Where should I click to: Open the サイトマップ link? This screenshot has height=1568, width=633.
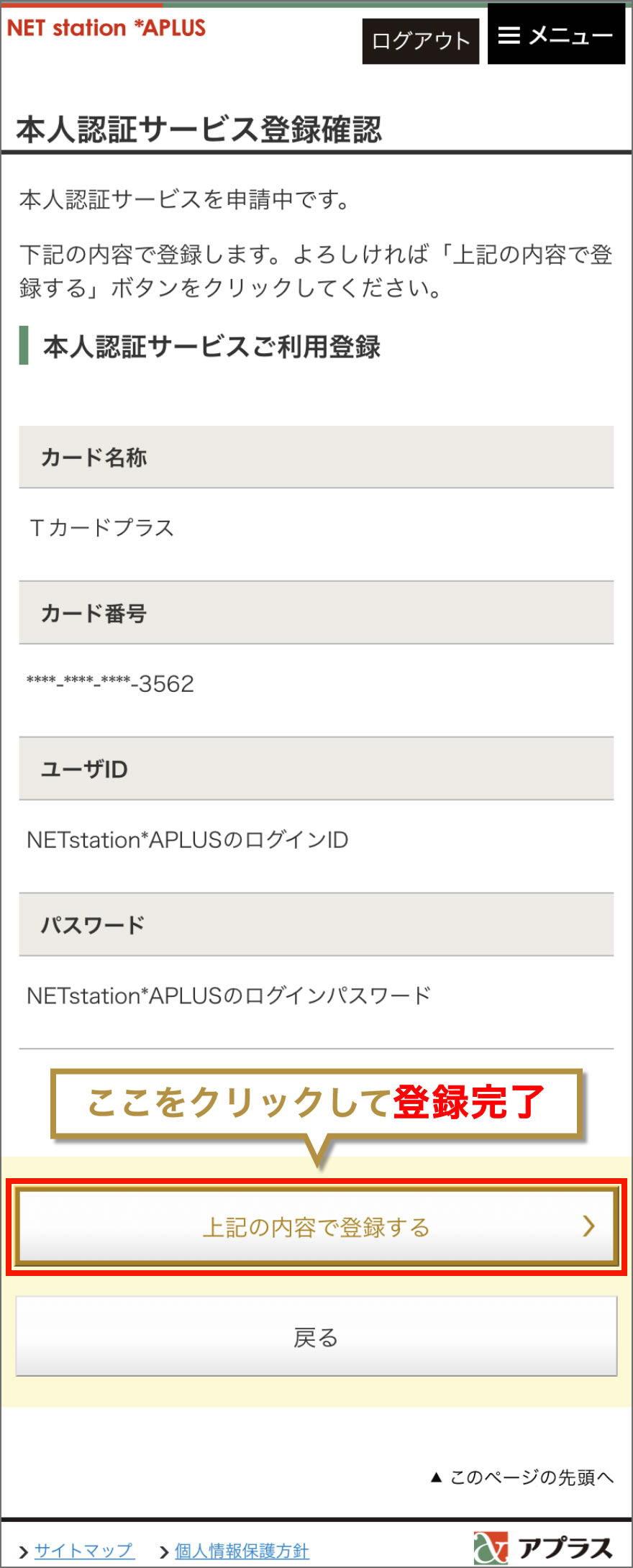pyautogui.click(x=84, y=1551)
